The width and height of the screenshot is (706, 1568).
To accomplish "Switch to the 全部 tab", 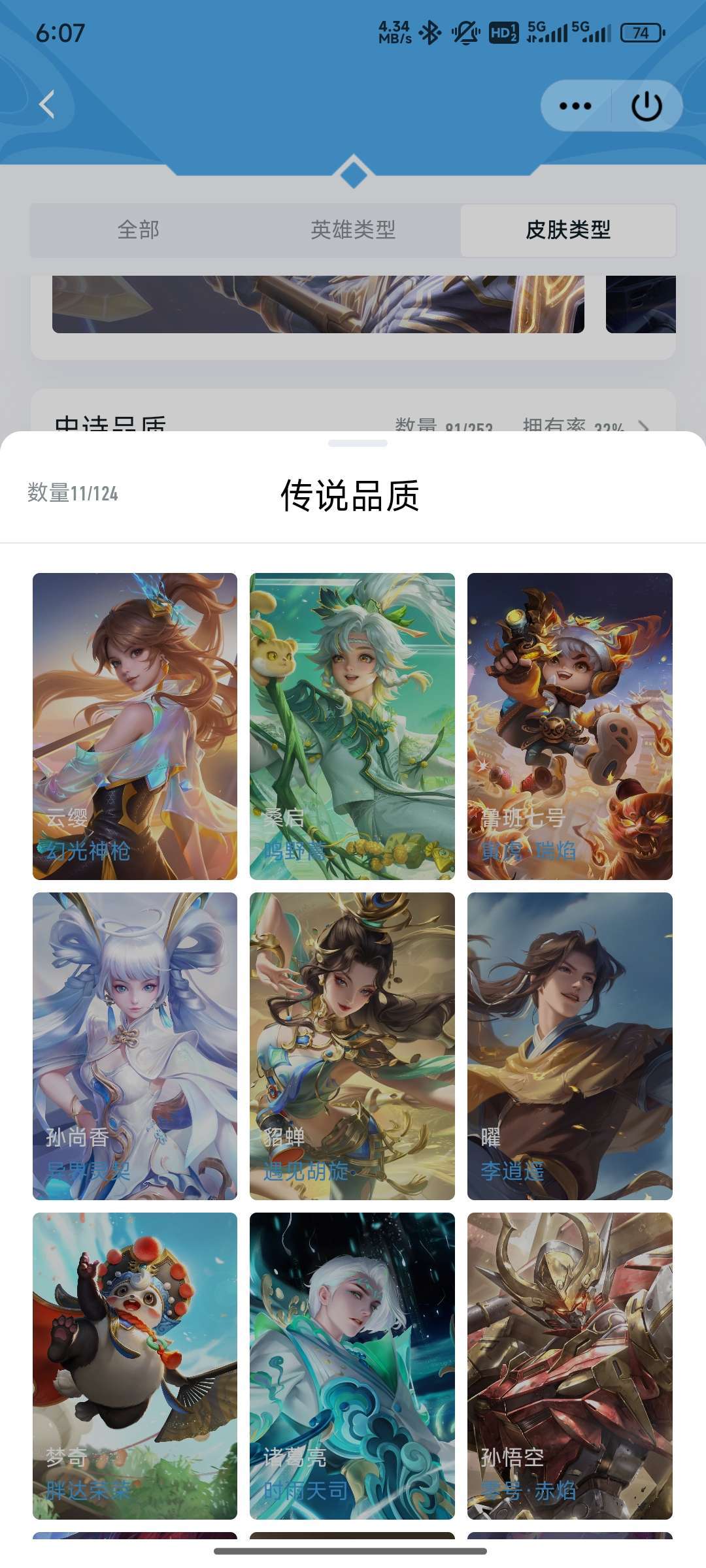I will point(138,230).
